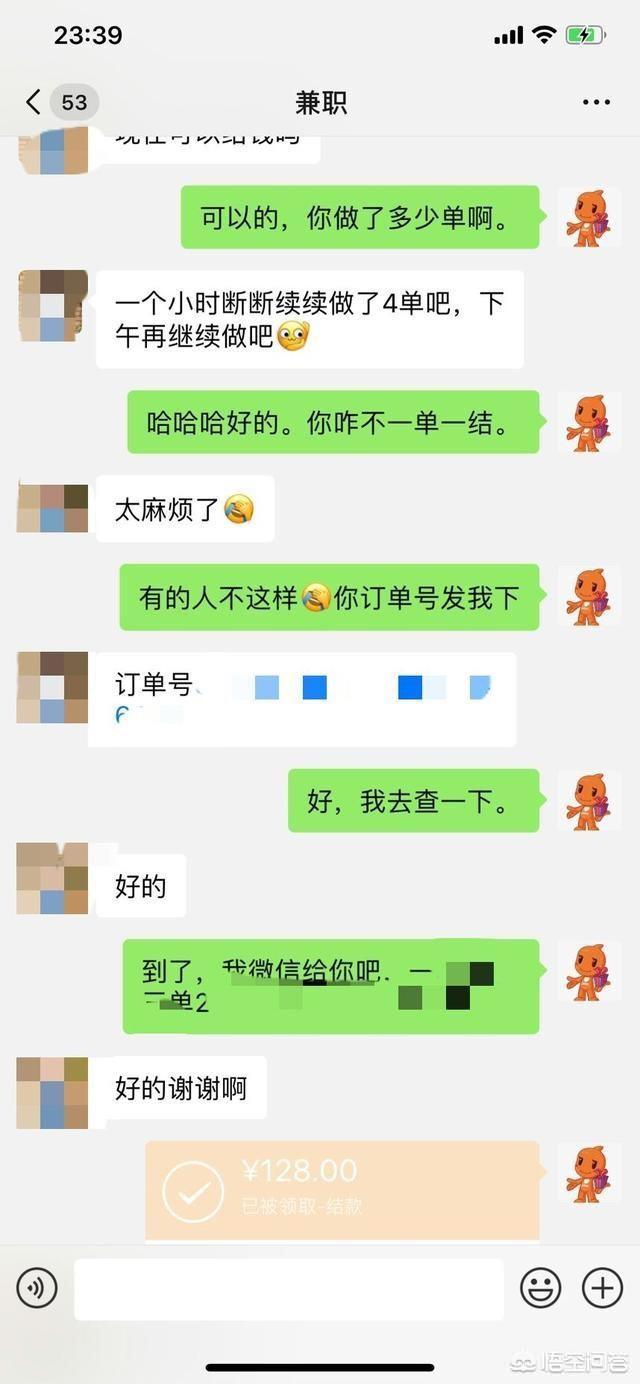Go back to the chat list
640x1384 pixels.
[x=35, y=102]
